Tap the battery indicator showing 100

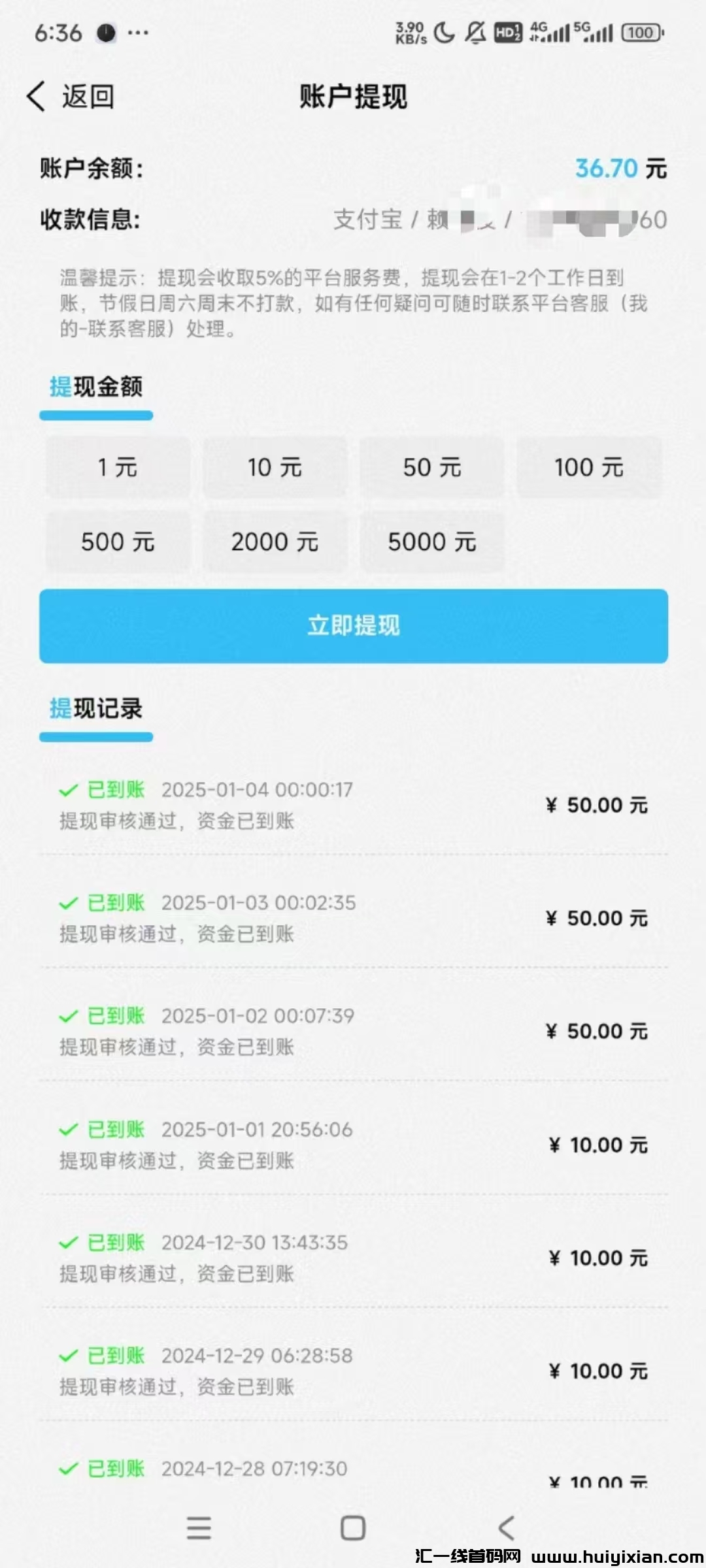pos(639,31)
